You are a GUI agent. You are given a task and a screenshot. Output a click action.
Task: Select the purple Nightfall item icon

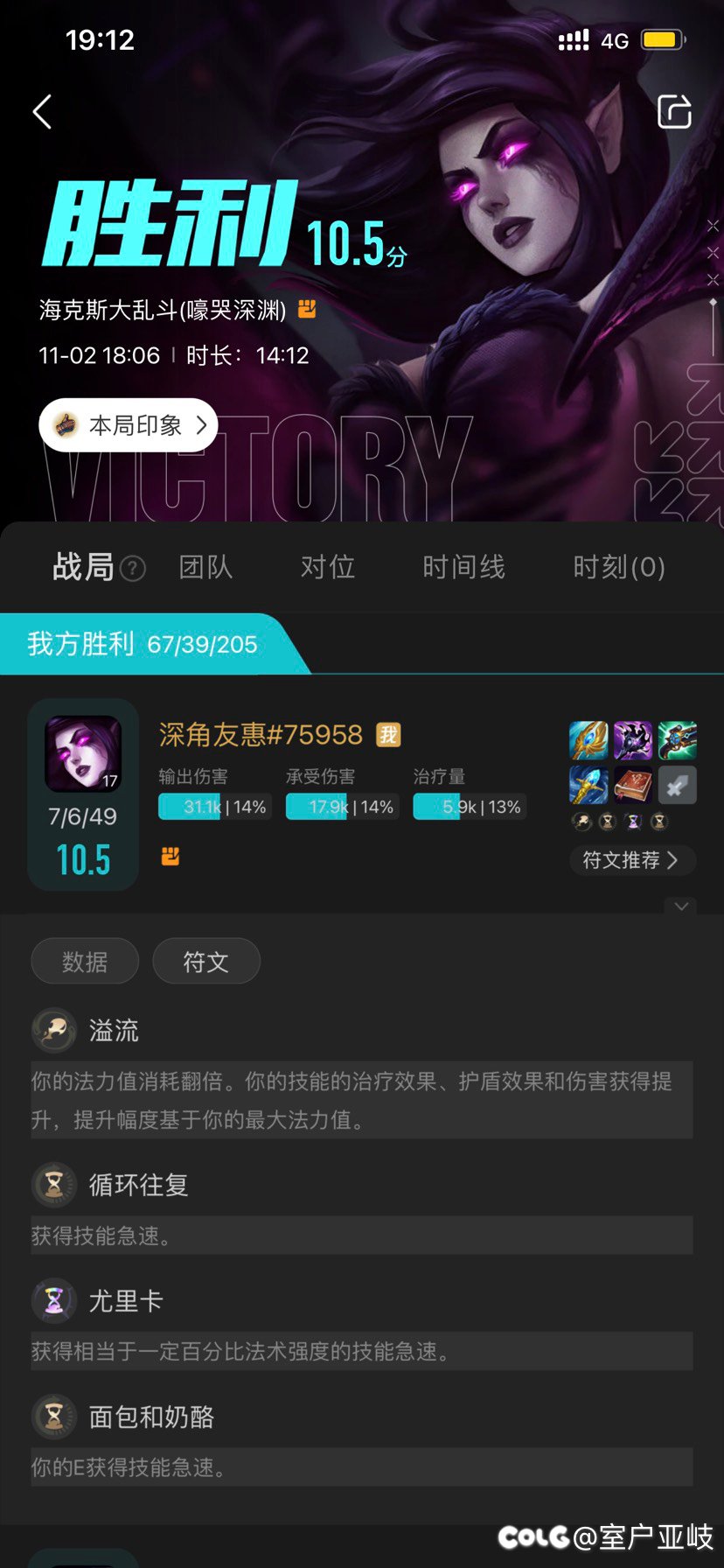(x=632, y=739)
